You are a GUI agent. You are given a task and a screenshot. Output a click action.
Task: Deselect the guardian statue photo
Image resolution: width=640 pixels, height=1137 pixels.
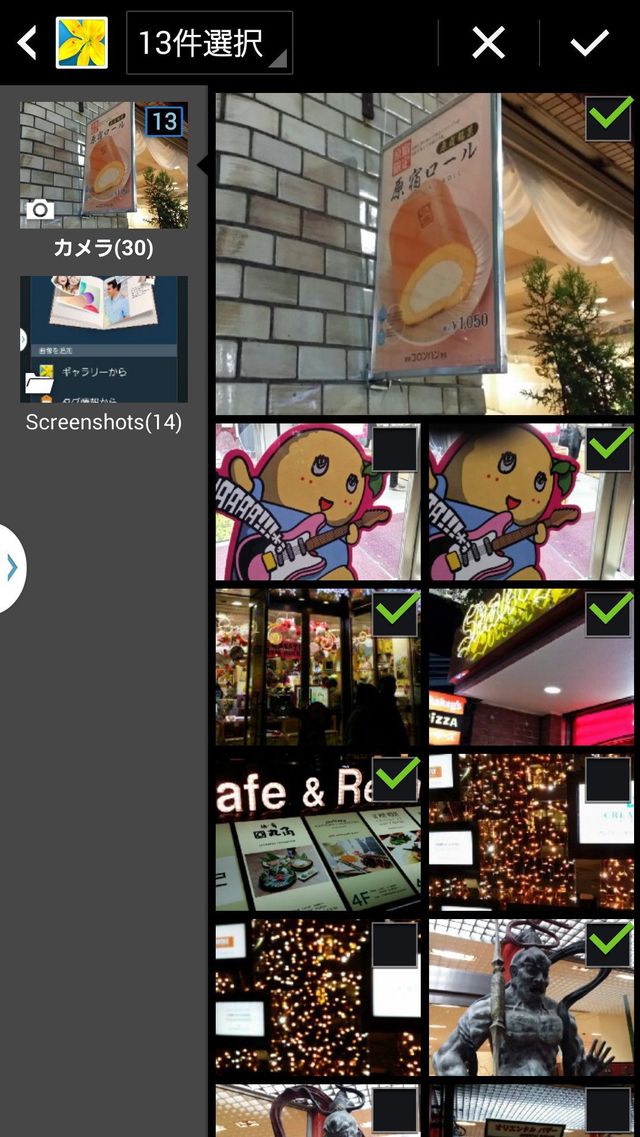click(x=608, y=944)
